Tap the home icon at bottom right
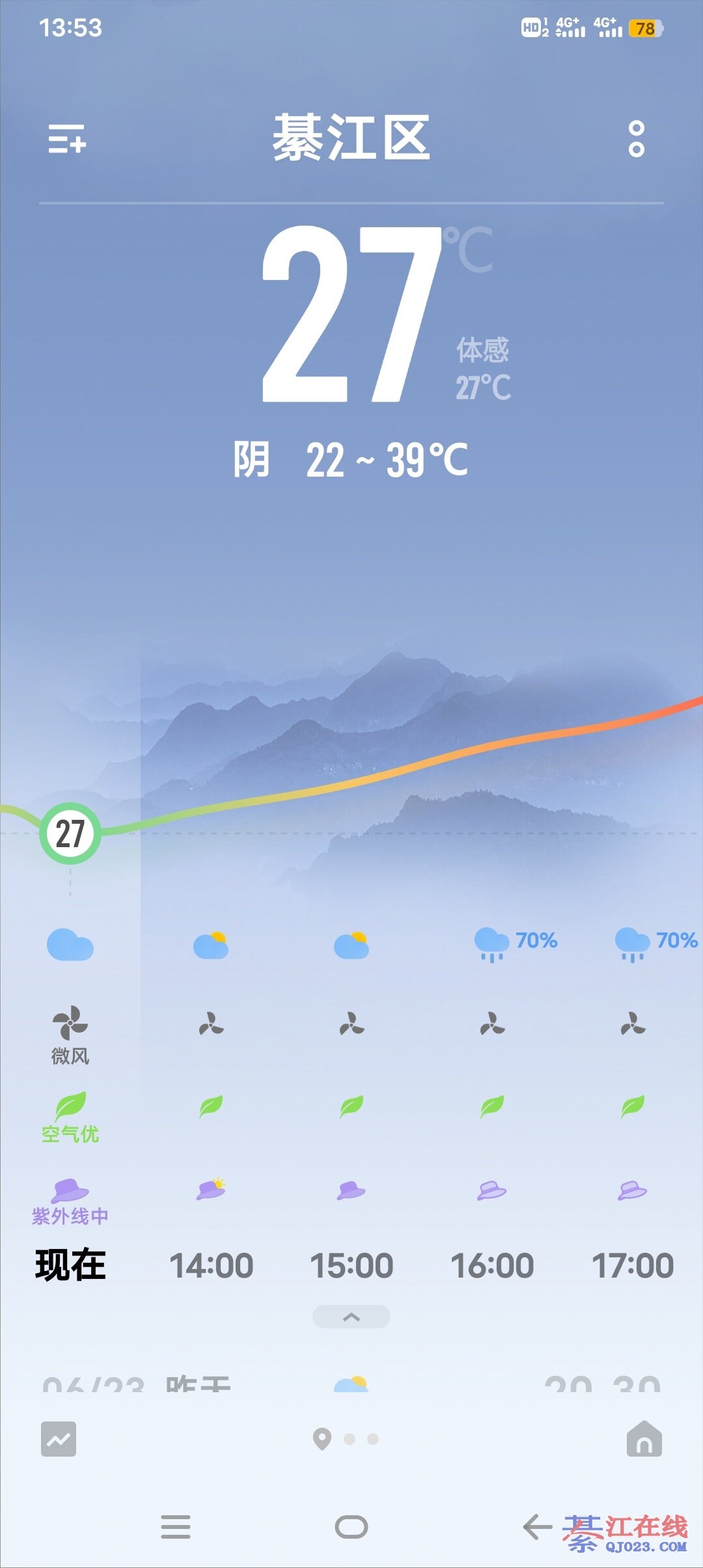This screenshot has width=703, height=1568. pyautogui.click(x=644, y=1438)
